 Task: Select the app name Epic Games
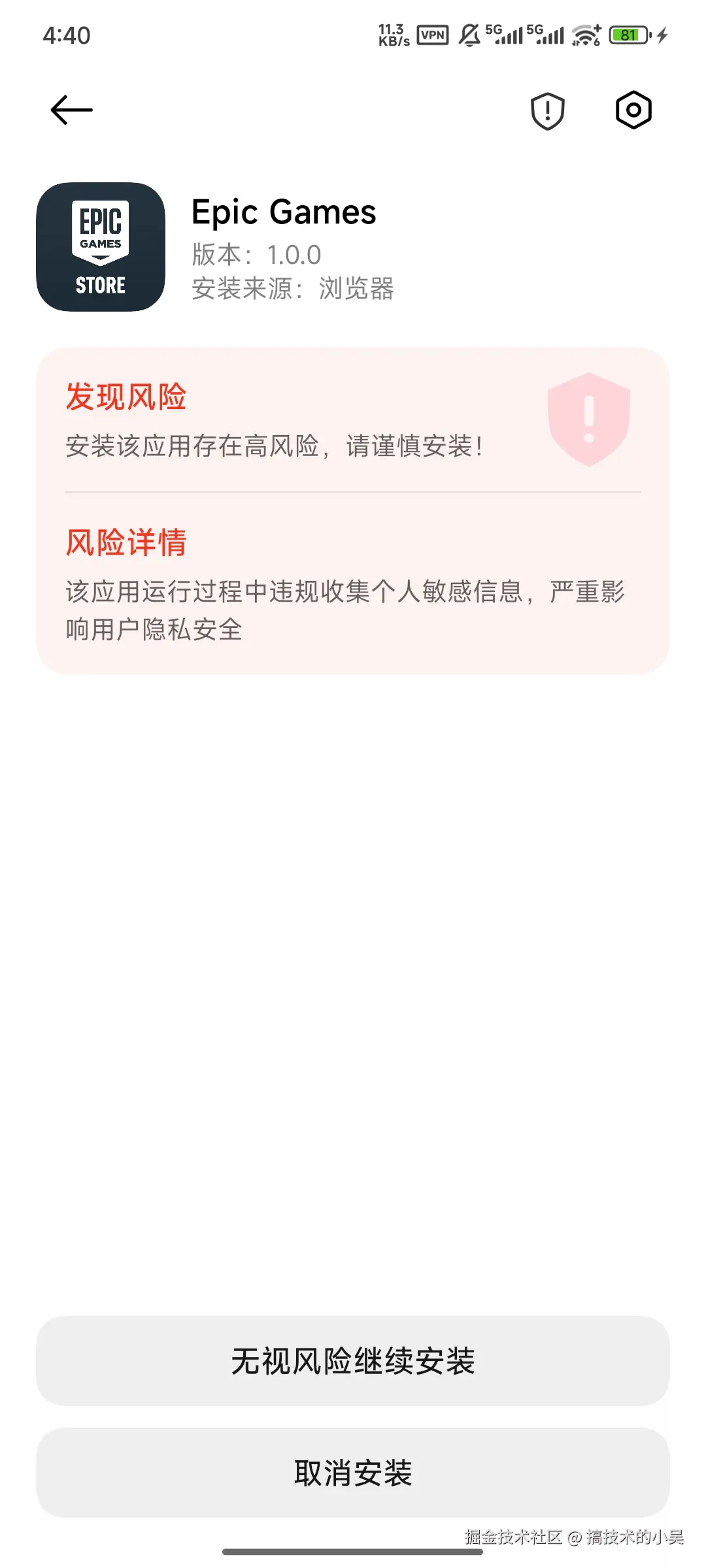click(x=284, y=212)
